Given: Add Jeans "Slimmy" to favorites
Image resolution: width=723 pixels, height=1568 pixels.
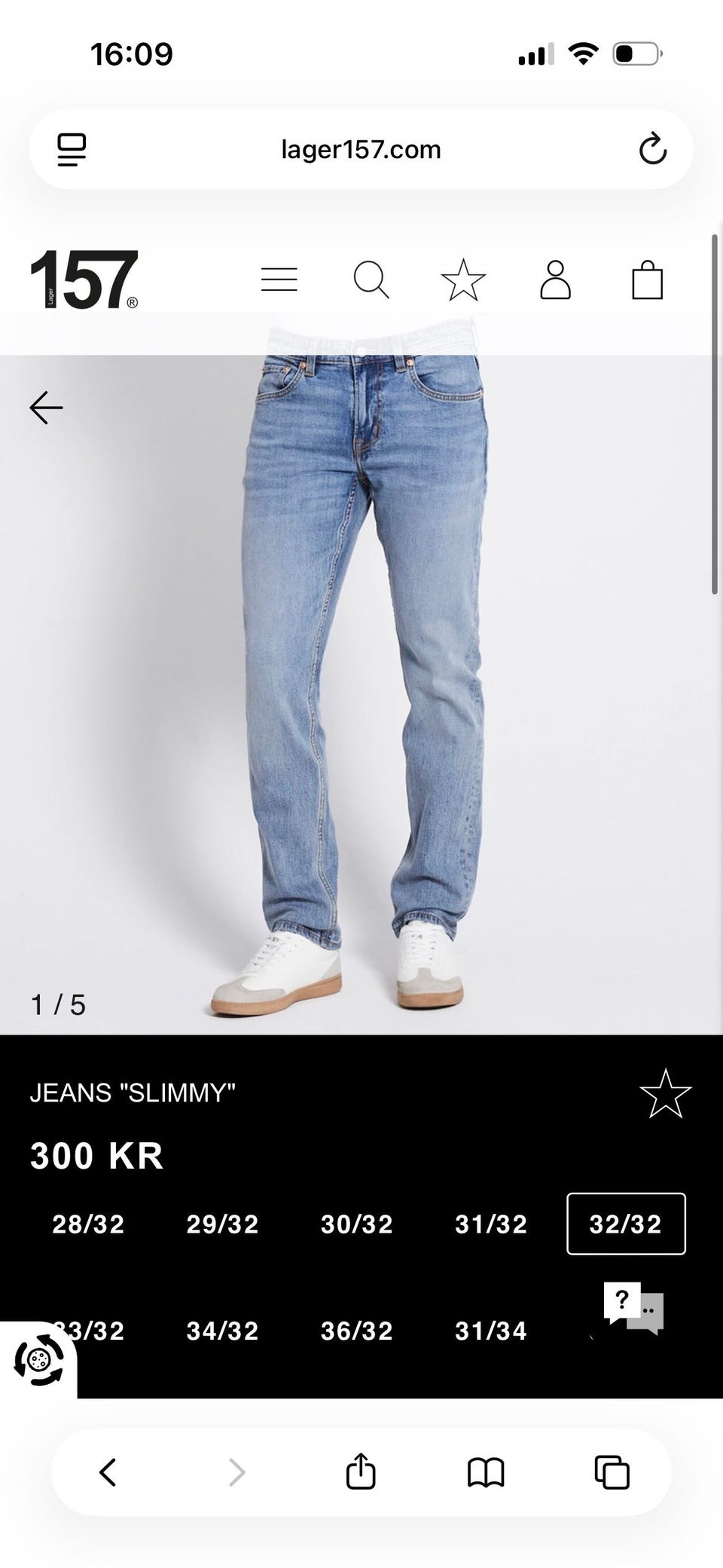Looking at the screenshot, I should click(665, 1093).
